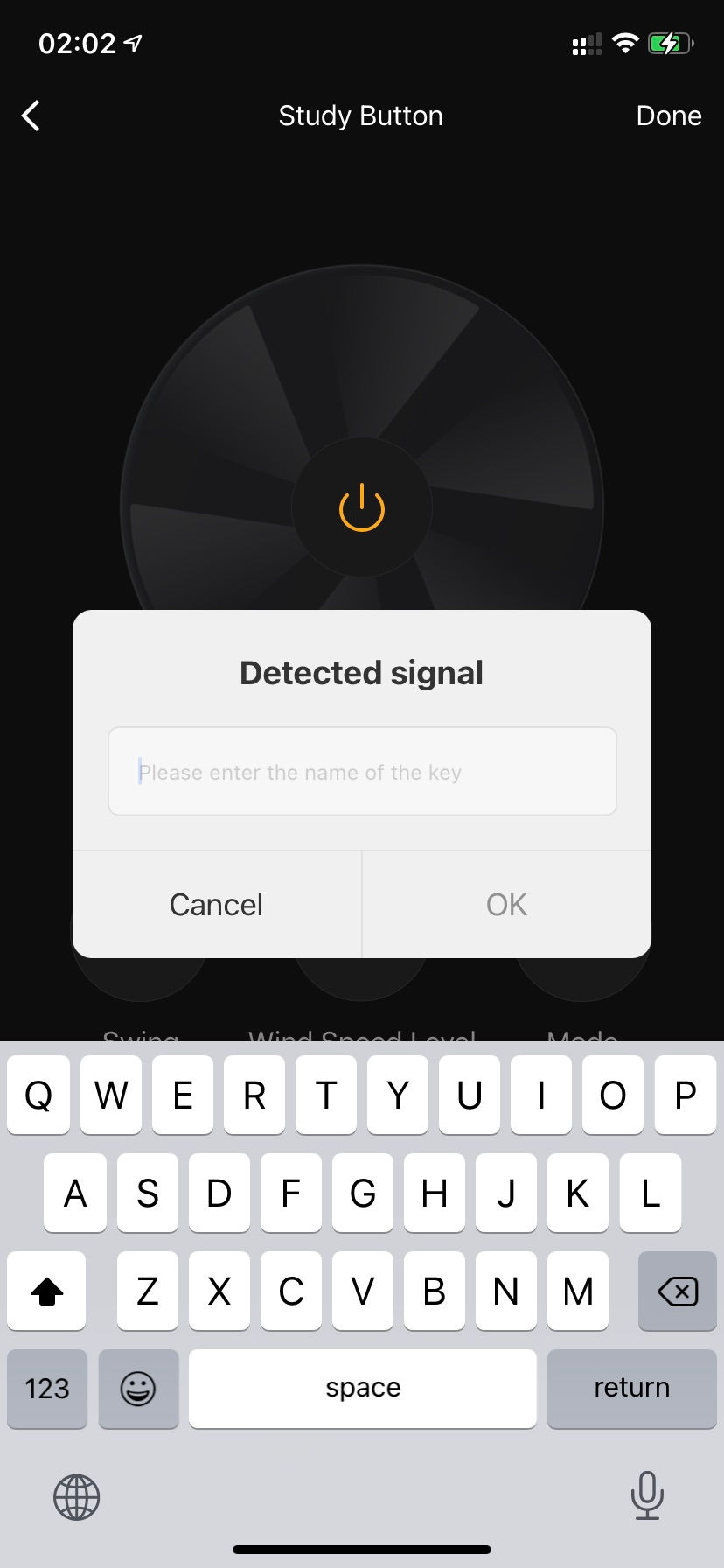The height and width of the screenshot is (1568, 724).
Task: Switch keyboard language with the globe icon
Action: (x=77, y=1496)
